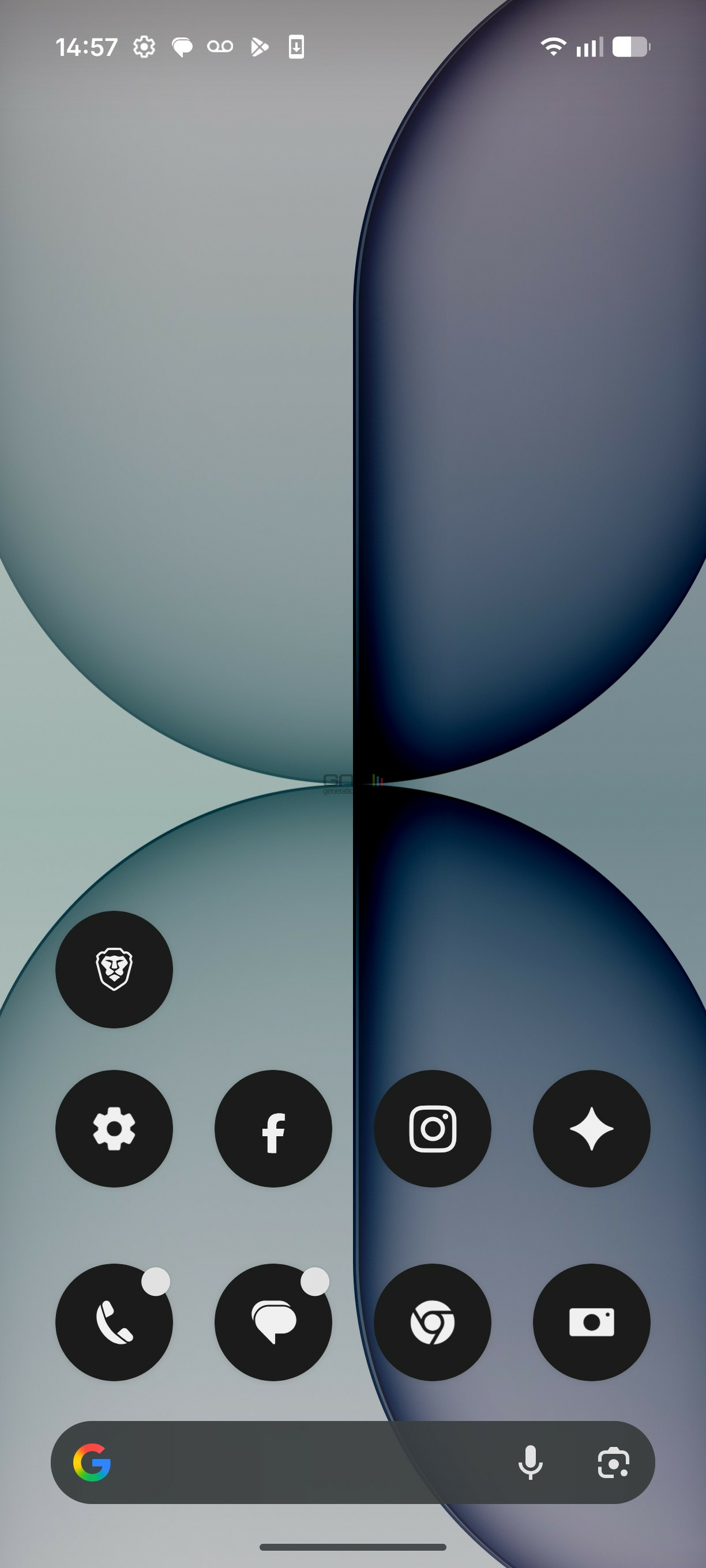This screenshot has height=1568, width=706.
Task: Launch the Facebook app
Action: click(x=273, y=1129)
